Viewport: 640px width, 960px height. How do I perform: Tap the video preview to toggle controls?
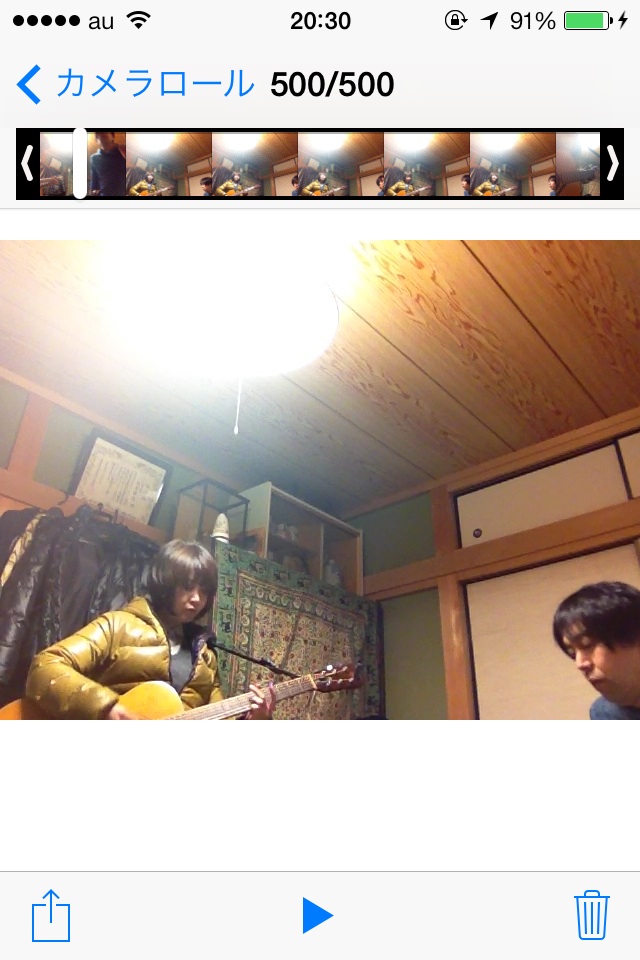[320, 480]
